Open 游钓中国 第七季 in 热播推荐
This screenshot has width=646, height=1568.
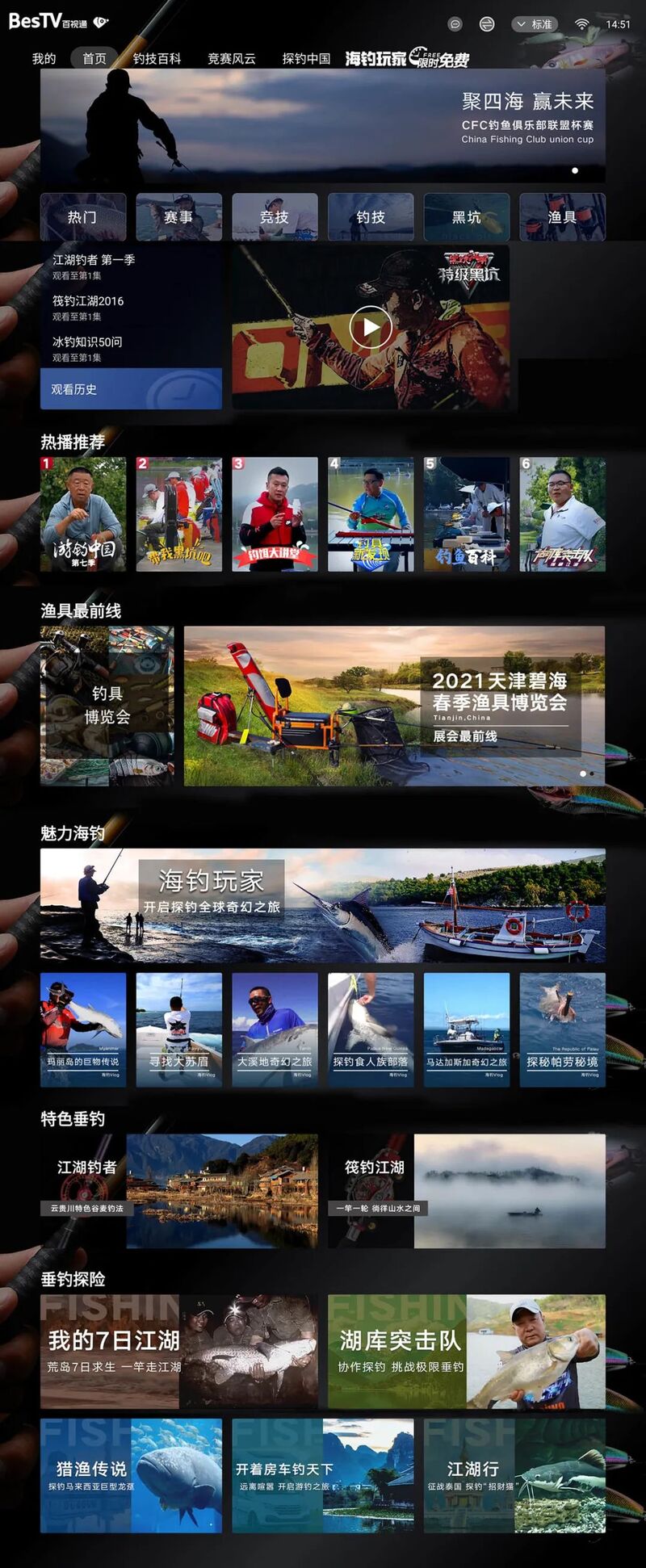tap(83, 514)
